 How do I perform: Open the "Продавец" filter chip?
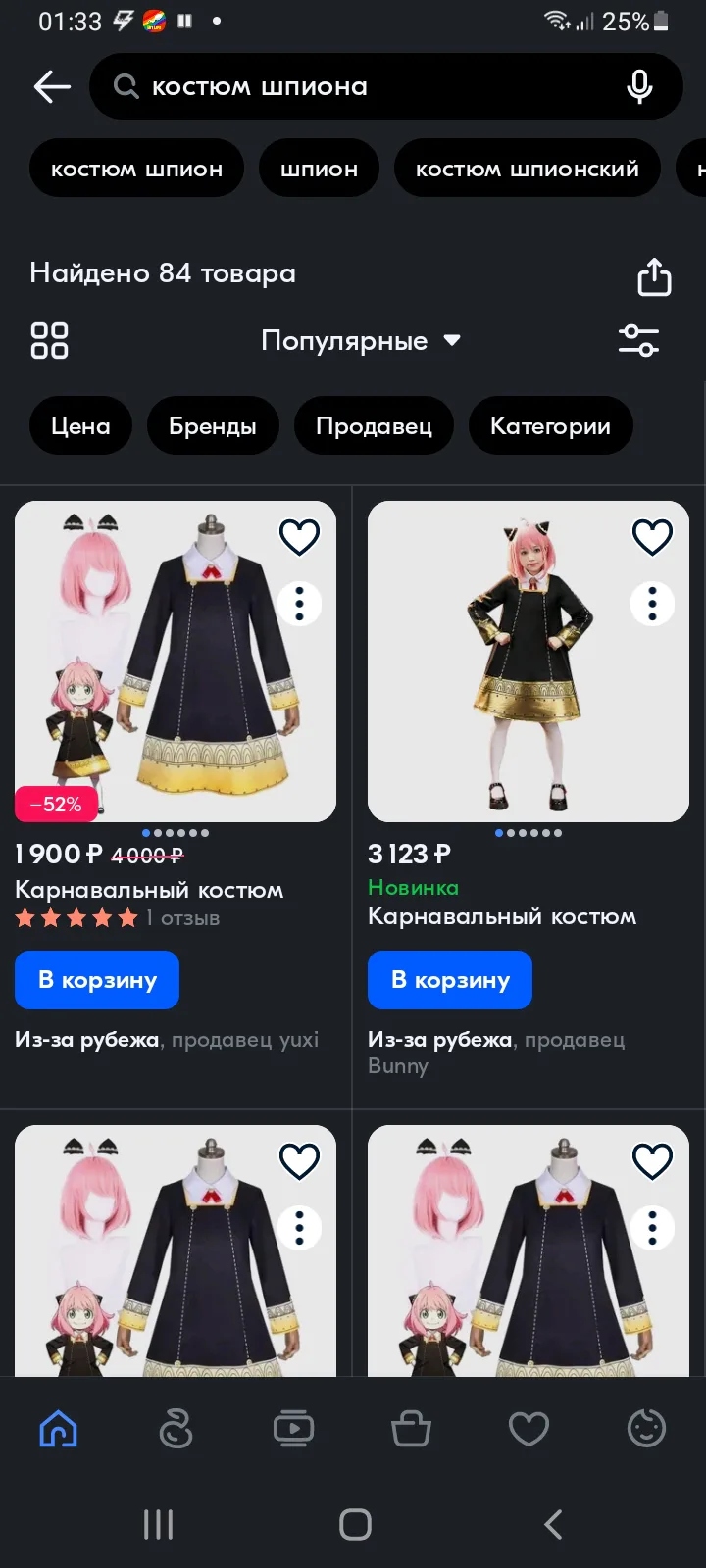click(x=374, y=425)
